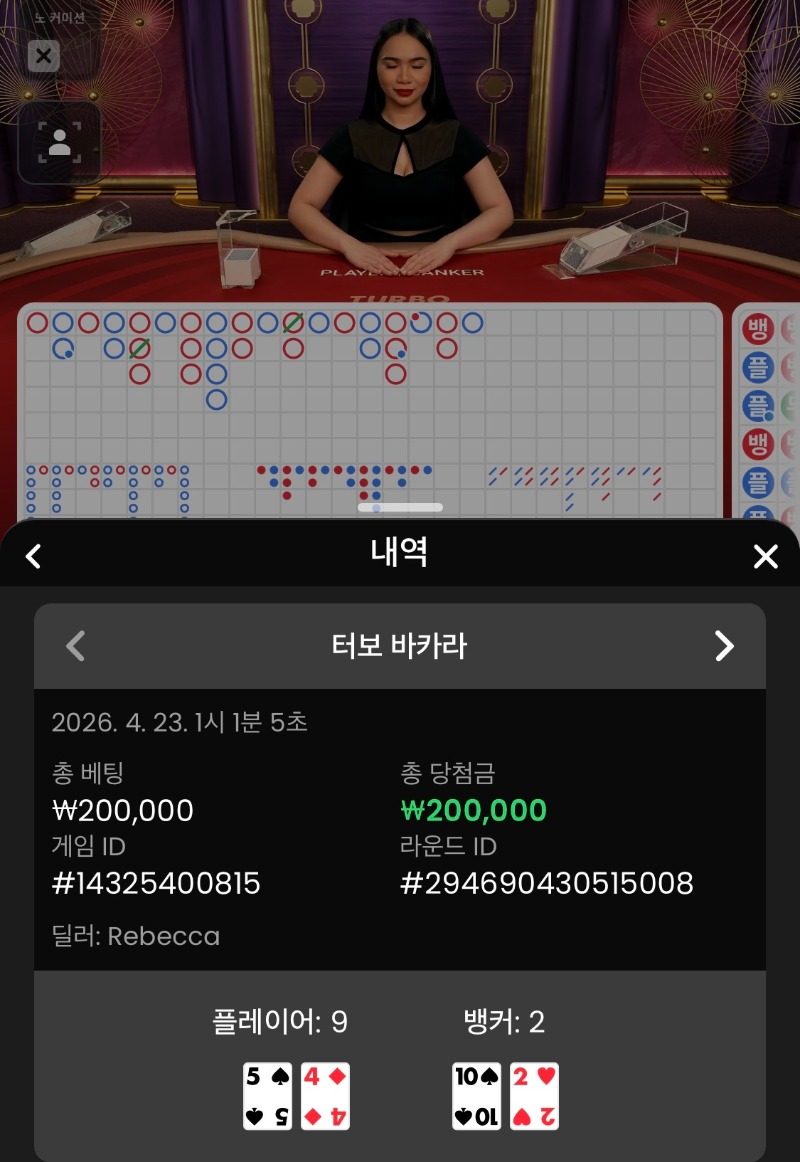Close the history panel with the X
800x1162 pixels.
765,557
